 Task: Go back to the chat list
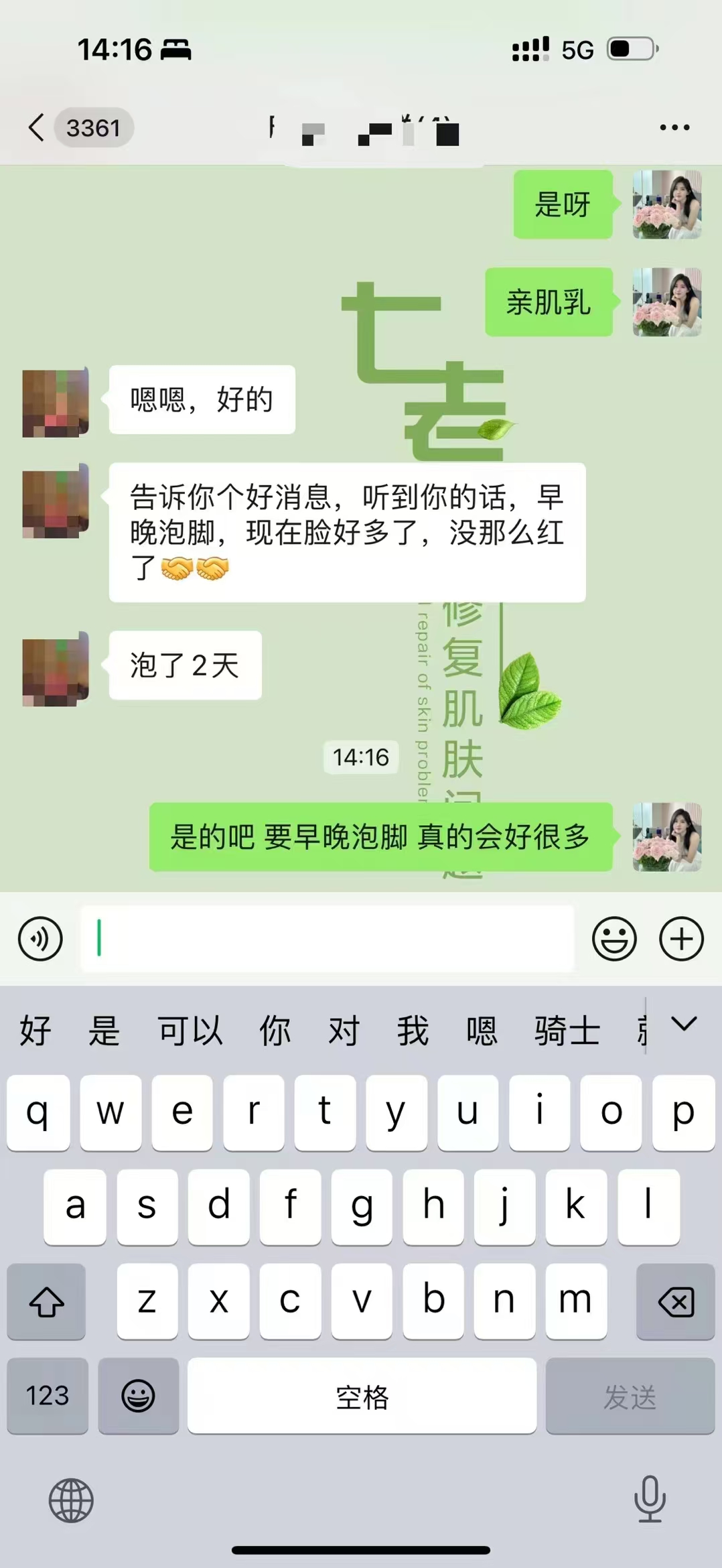[36, 127]
